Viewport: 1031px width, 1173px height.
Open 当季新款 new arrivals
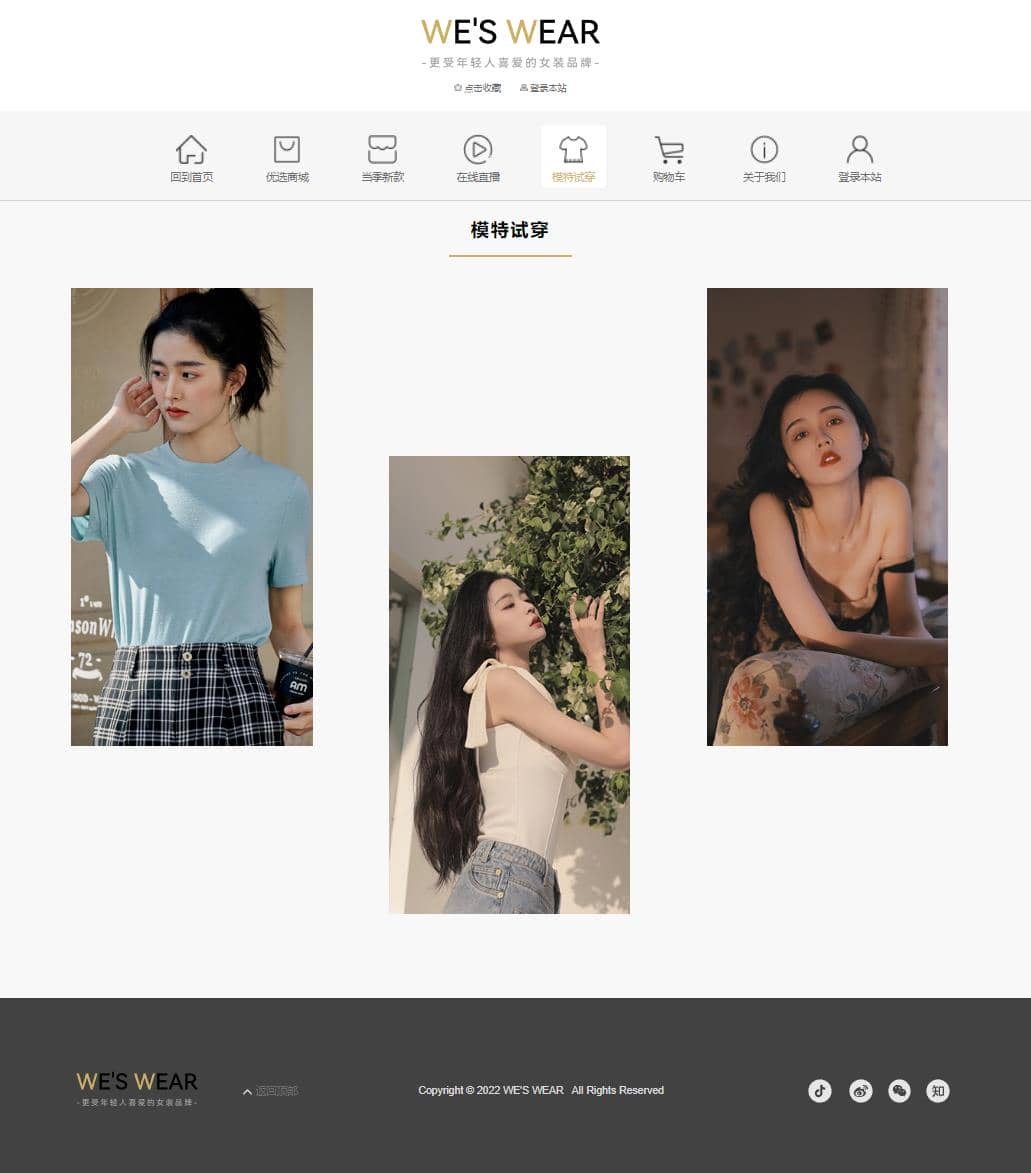[x=382, y=159]
